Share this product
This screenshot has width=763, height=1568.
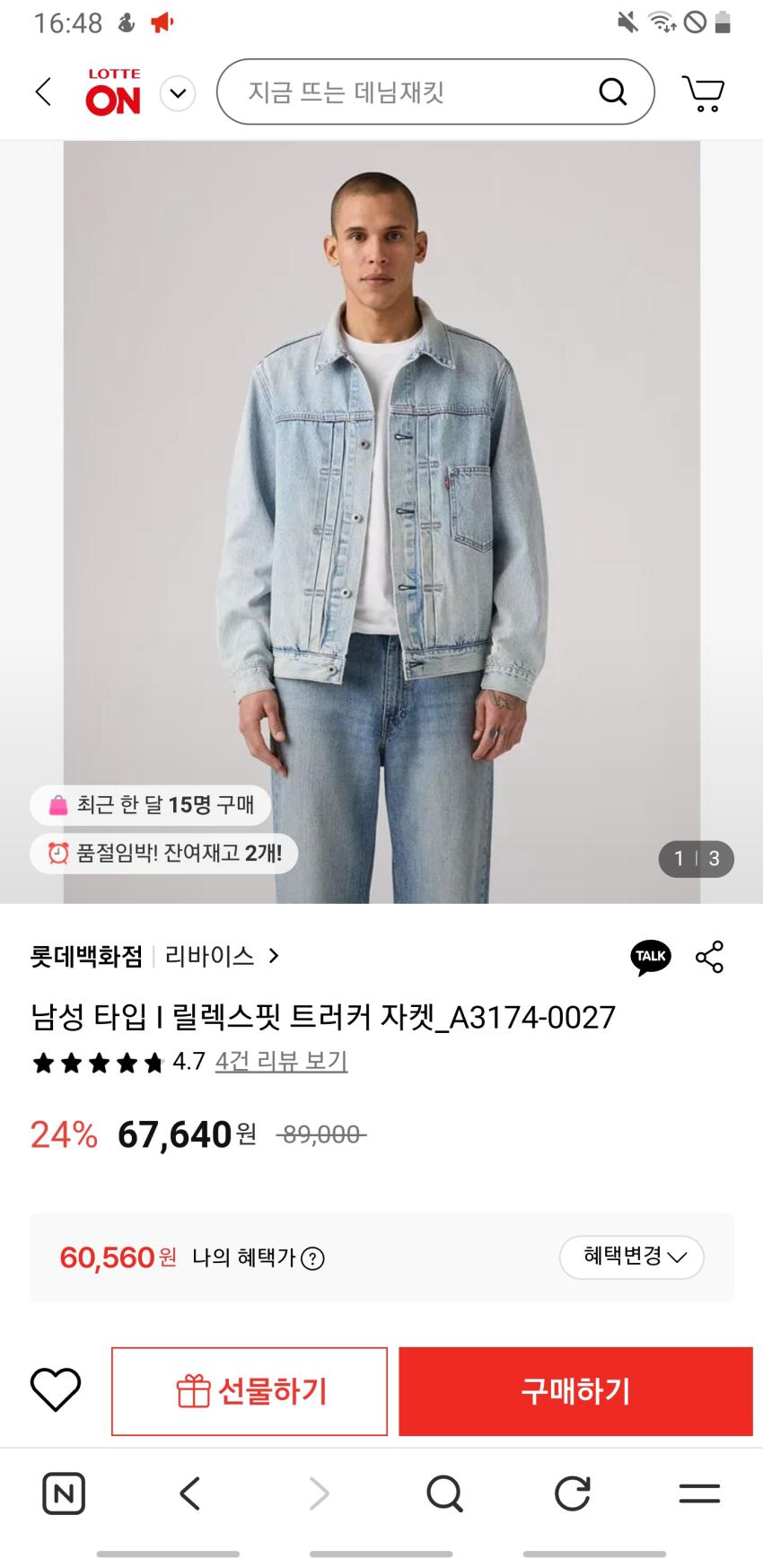click(709, 957)
